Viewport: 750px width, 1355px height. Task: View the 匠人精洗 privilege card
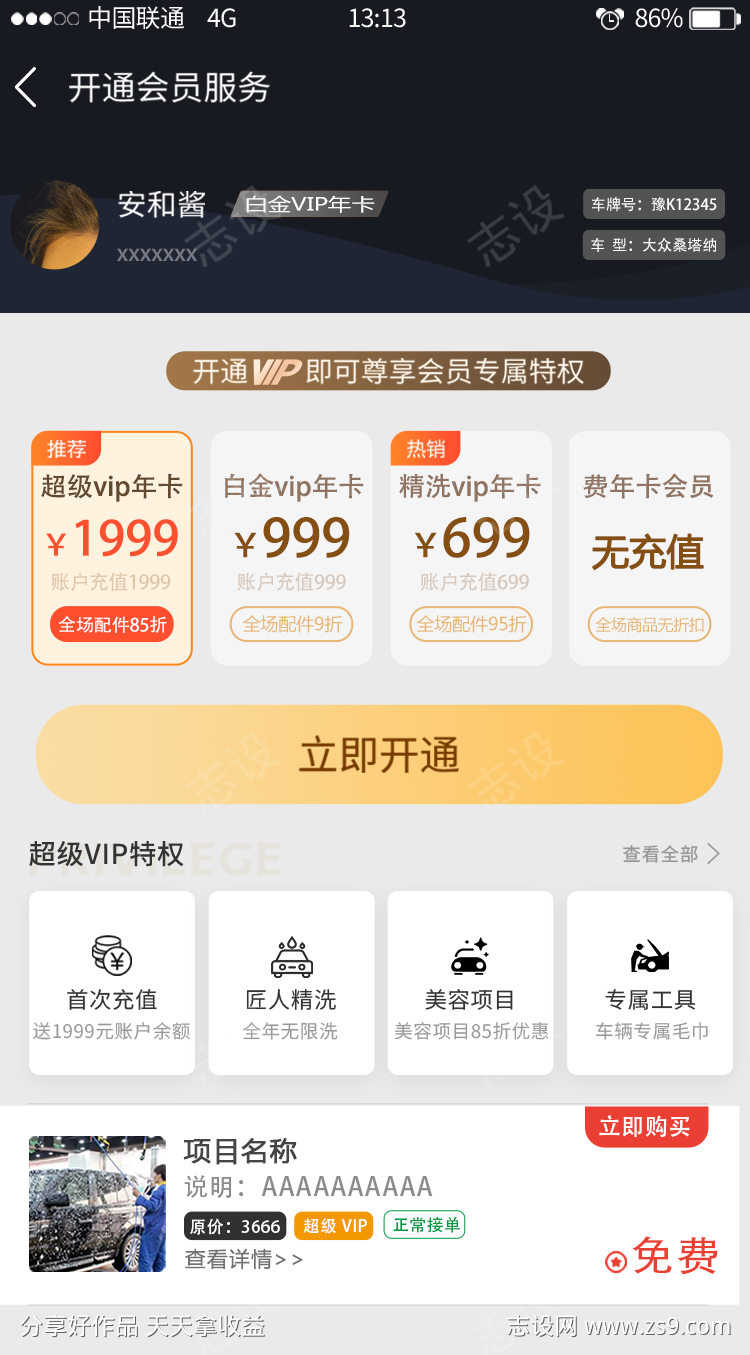pos(291,983)
